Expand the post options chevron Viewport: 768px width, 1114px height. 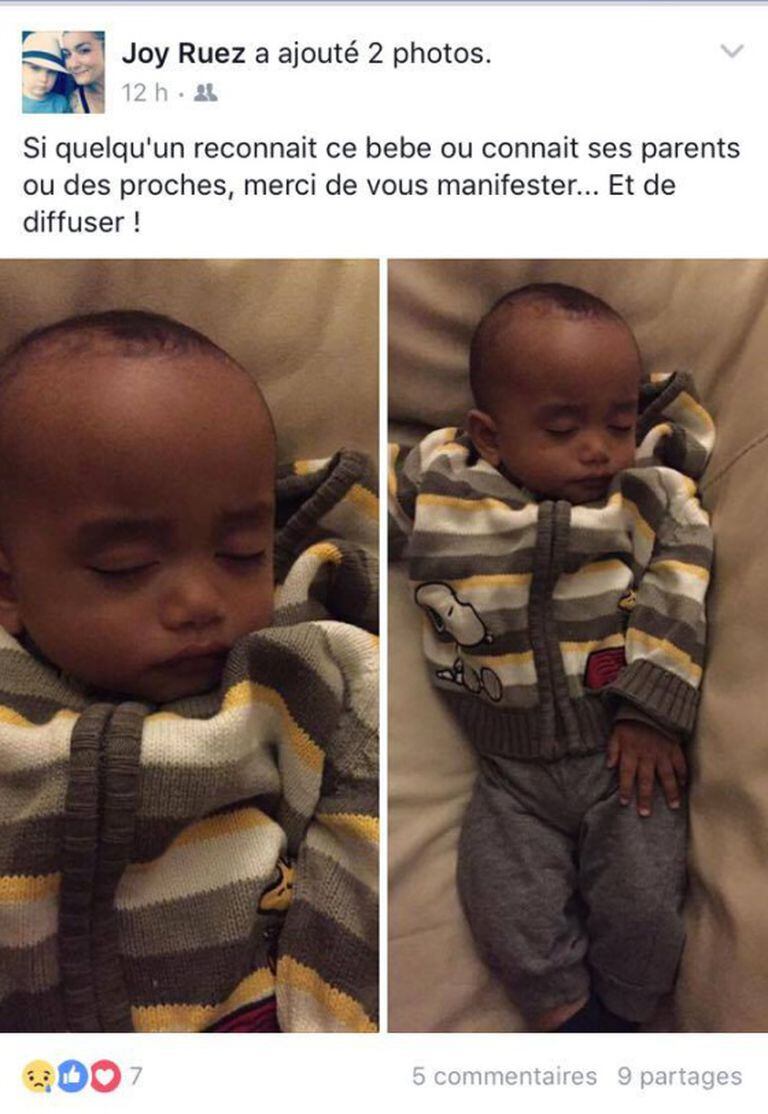pyautogui.click(x=732, y=51)
